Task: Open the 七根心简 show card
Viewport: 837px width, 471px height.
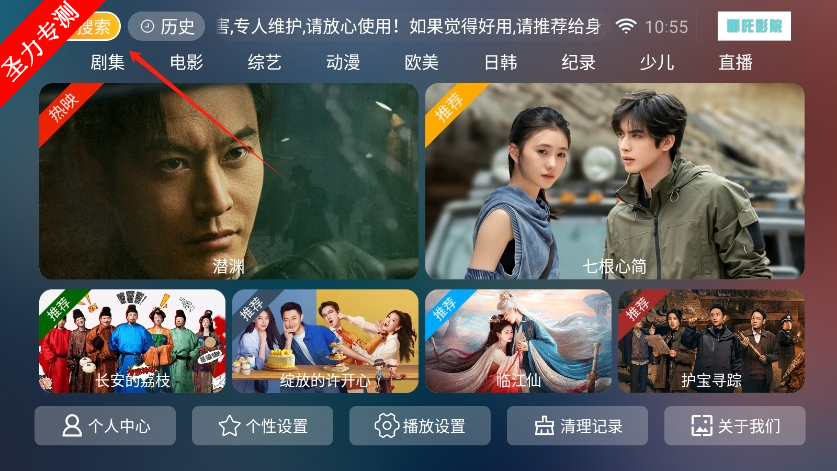Action: coord(614,181)
